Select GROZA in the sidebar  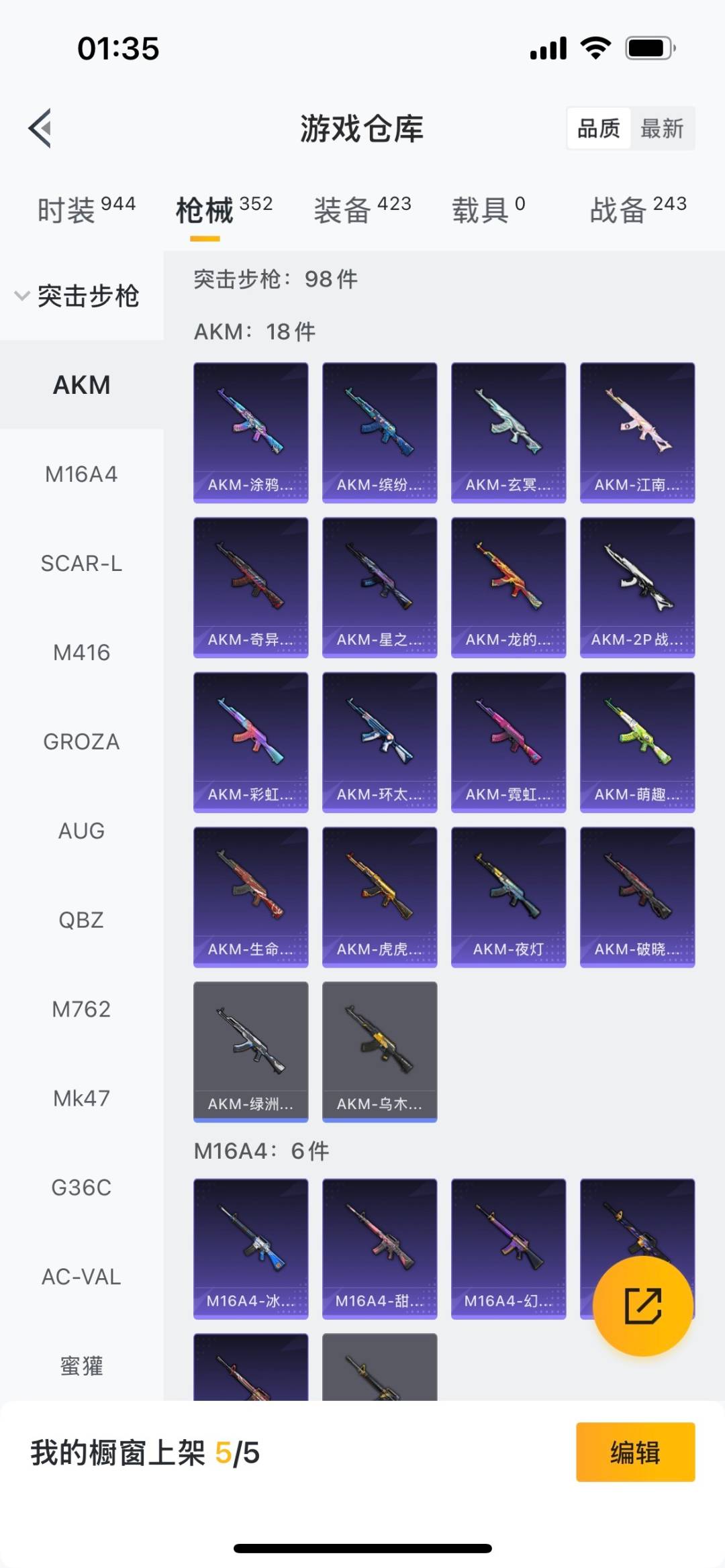(x=81, y=742)
